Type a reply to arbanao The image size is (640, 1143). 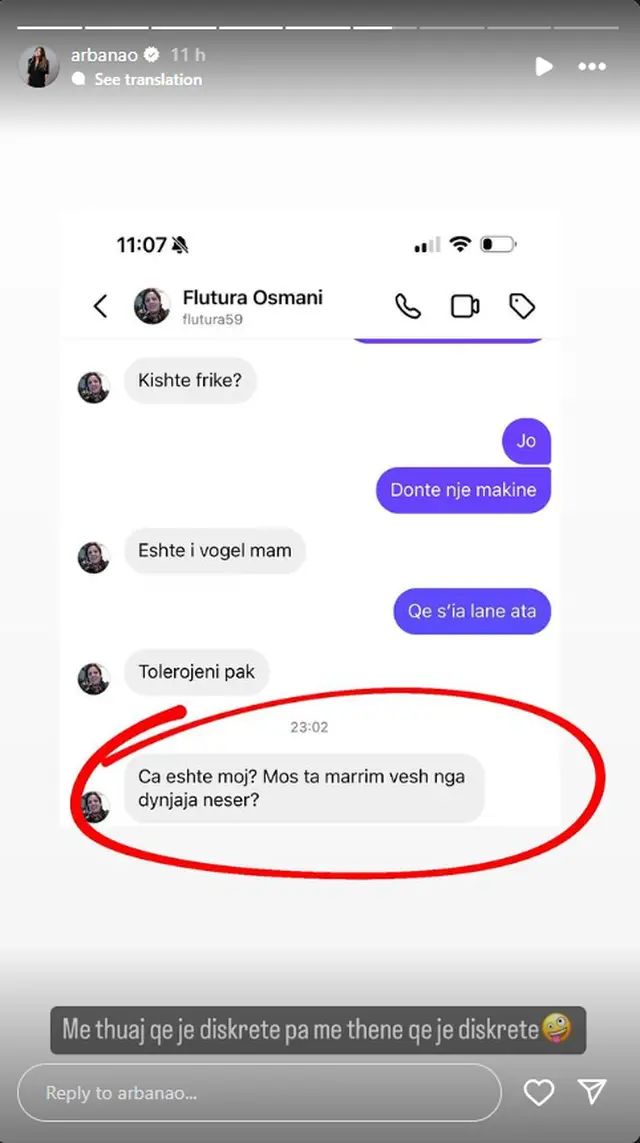(x=258, y=1093)
